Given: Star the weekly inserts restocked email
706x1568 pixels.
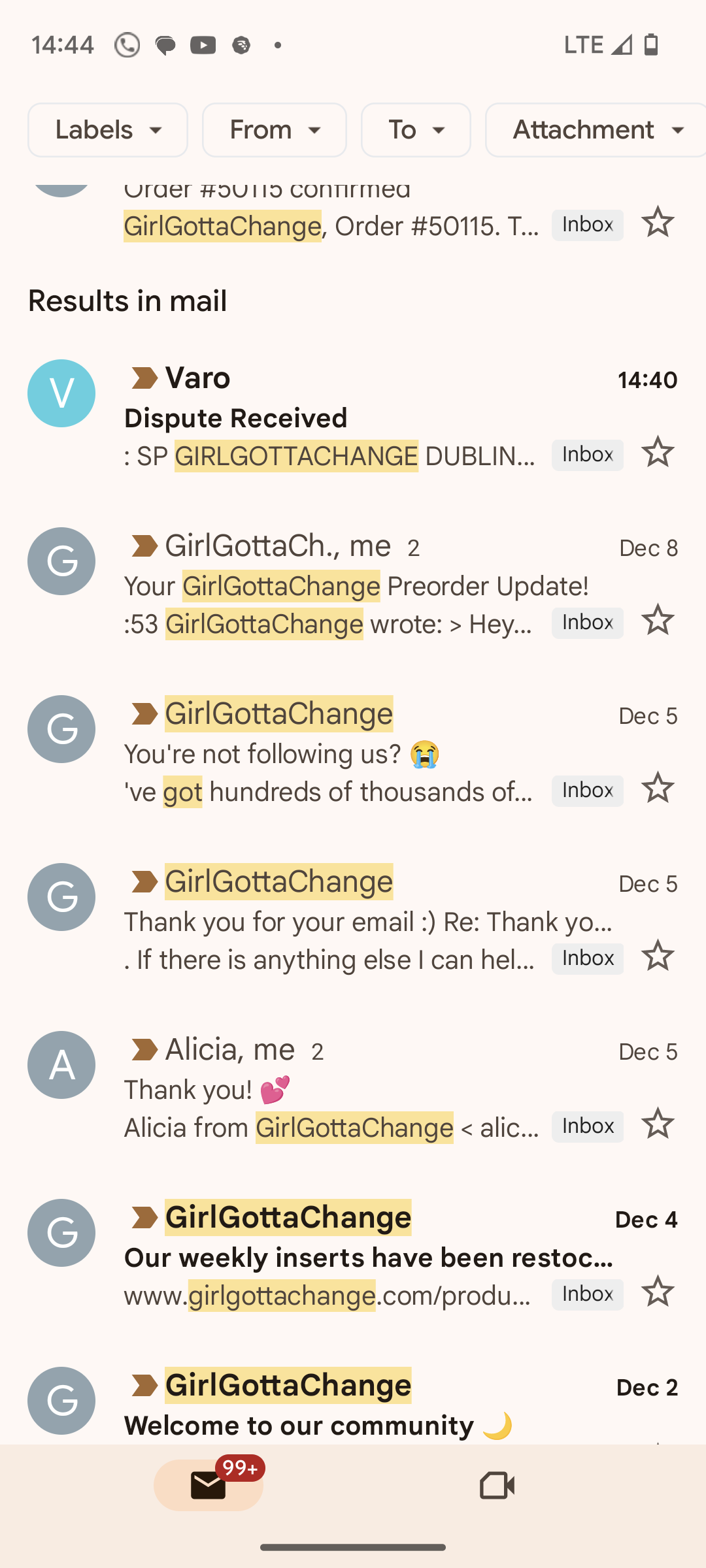Looking at the screenshot, I should (x=658, y=1292).
